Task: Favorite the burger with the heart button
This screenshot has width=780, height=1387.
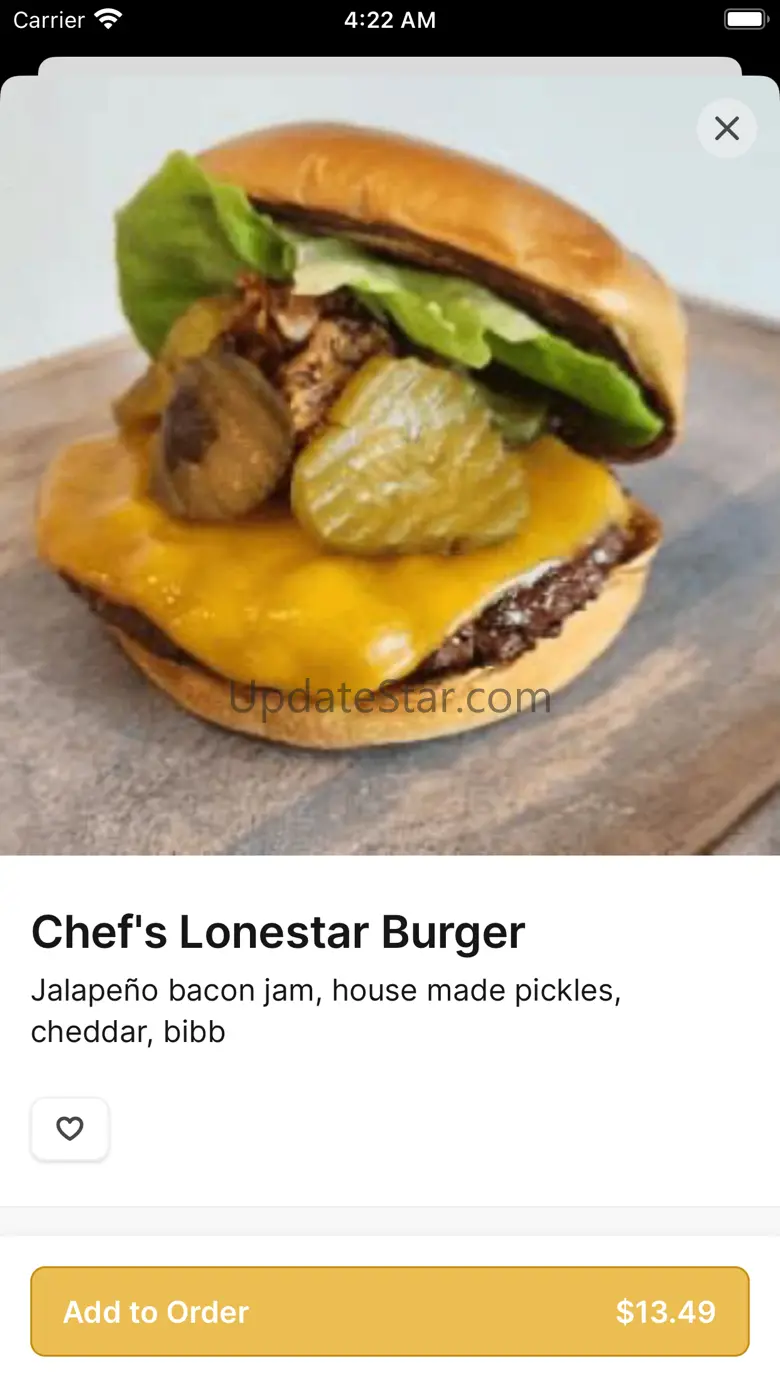Action: point(70,1129)
